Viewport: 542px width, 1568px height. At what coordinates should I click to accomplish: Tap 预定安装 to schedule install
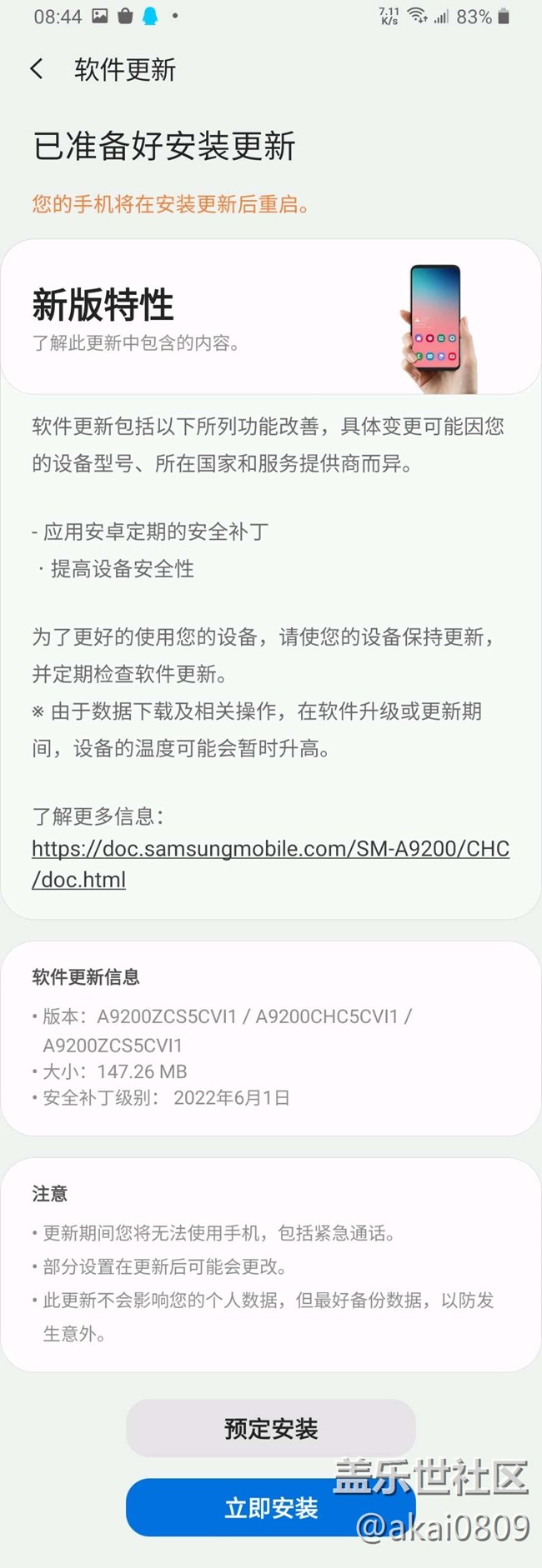[x=270, y=1428]
